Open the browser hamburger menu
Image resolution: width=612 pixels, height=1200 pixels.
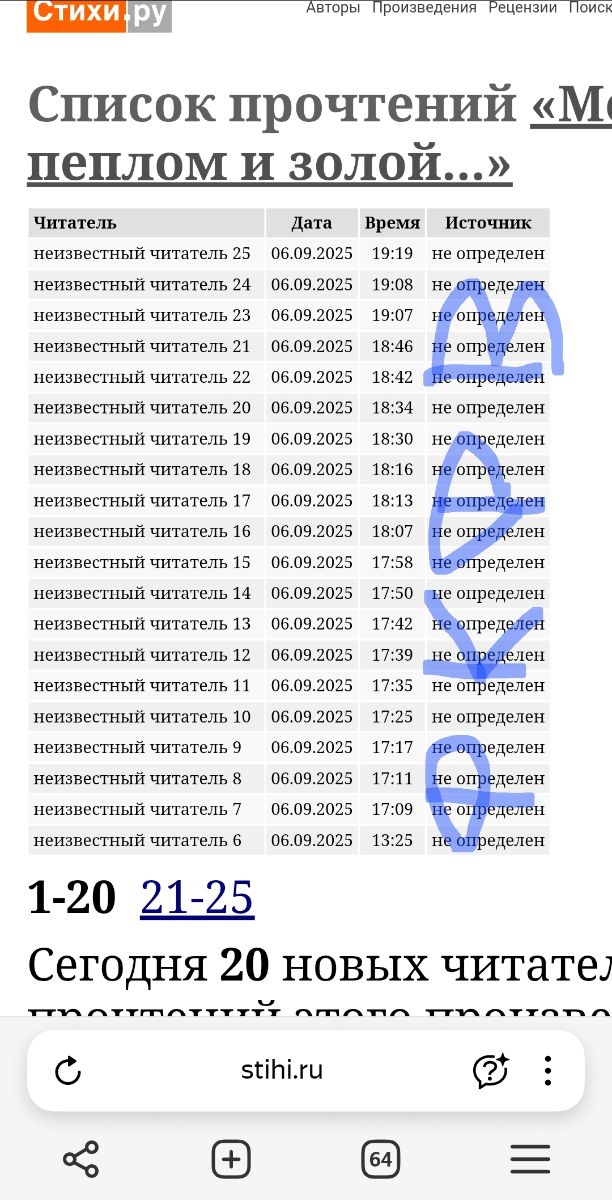coord(530,1160)
